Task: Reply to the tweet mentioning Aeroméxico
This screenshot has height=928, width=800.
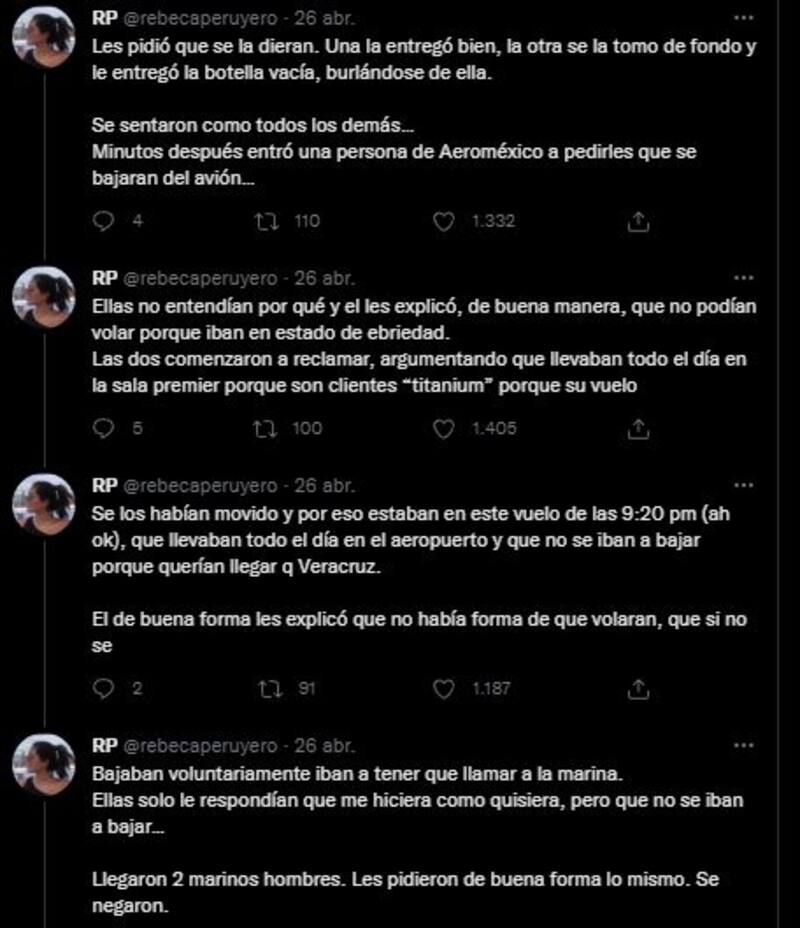Action: (104, 222)
